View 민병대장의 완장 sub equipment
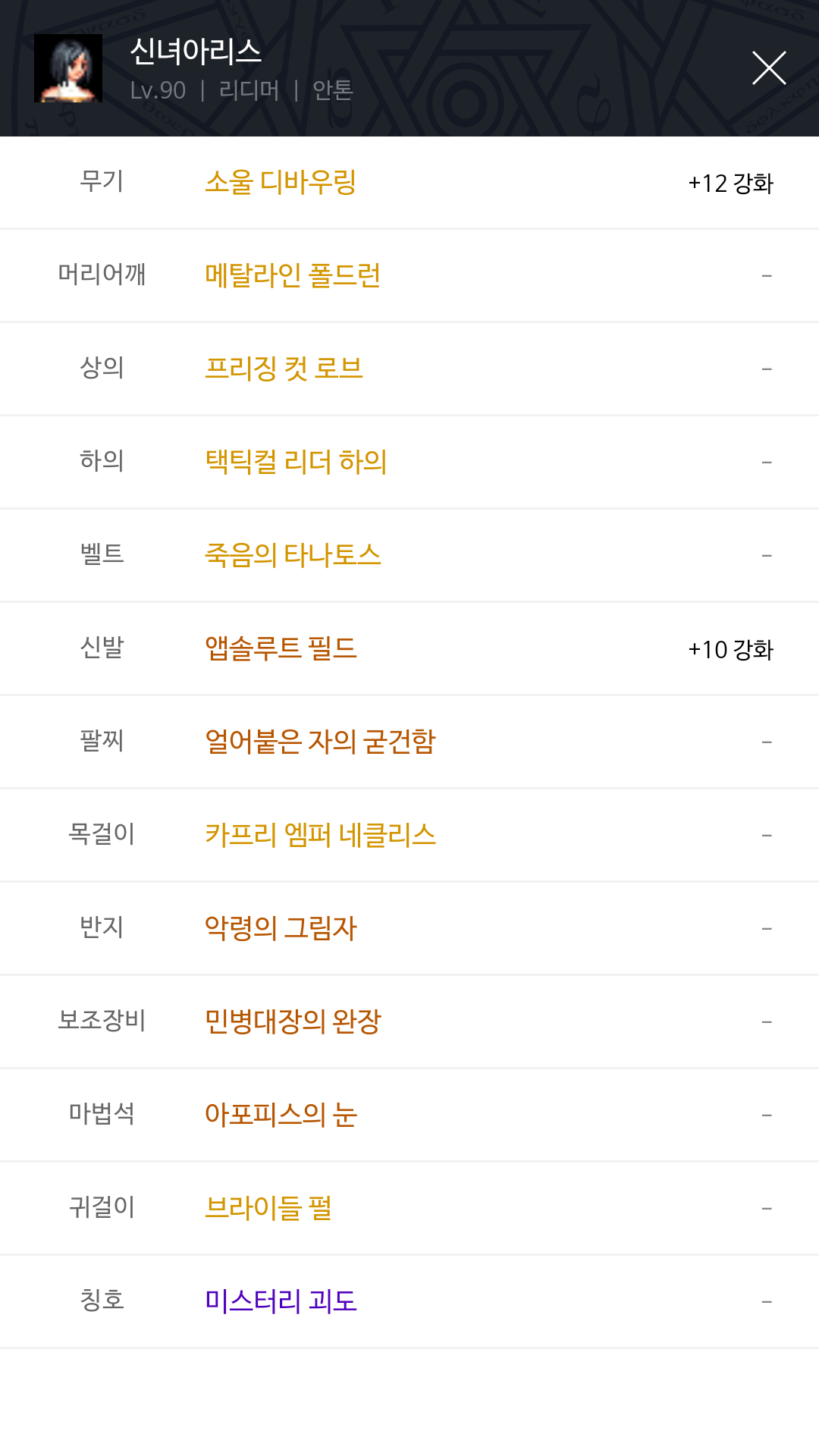Screen dimensions: 819x1456 [x=293, y=1021]
